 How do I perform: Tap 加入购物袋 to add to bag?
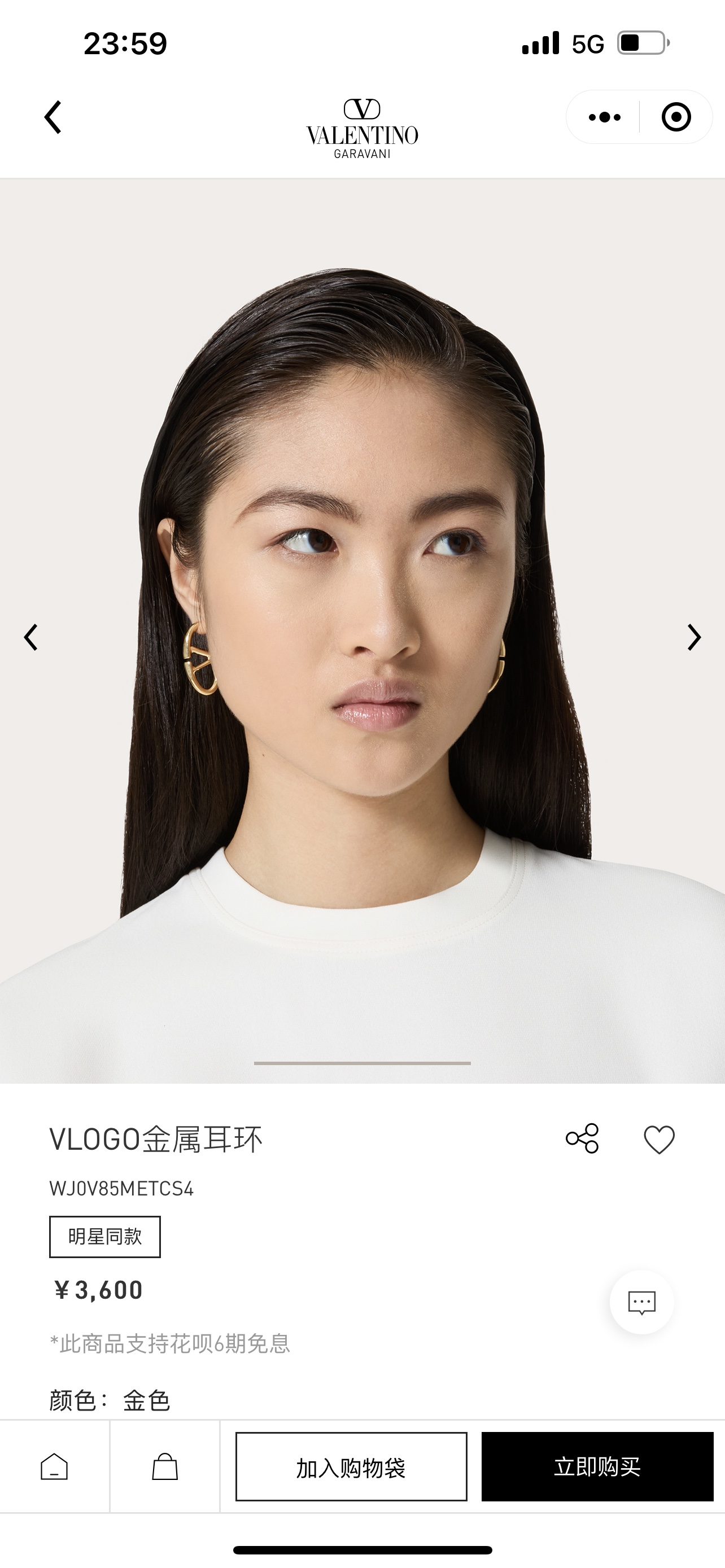[x=351, y=1466]
